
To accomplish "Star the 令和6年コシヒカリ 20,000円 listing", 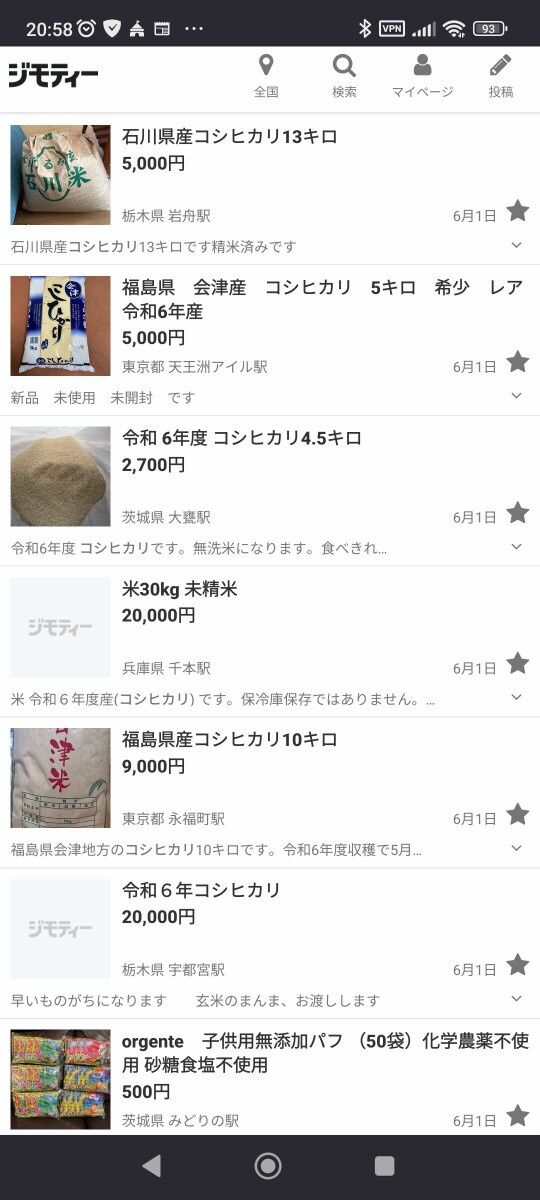I will pos(517,965).
